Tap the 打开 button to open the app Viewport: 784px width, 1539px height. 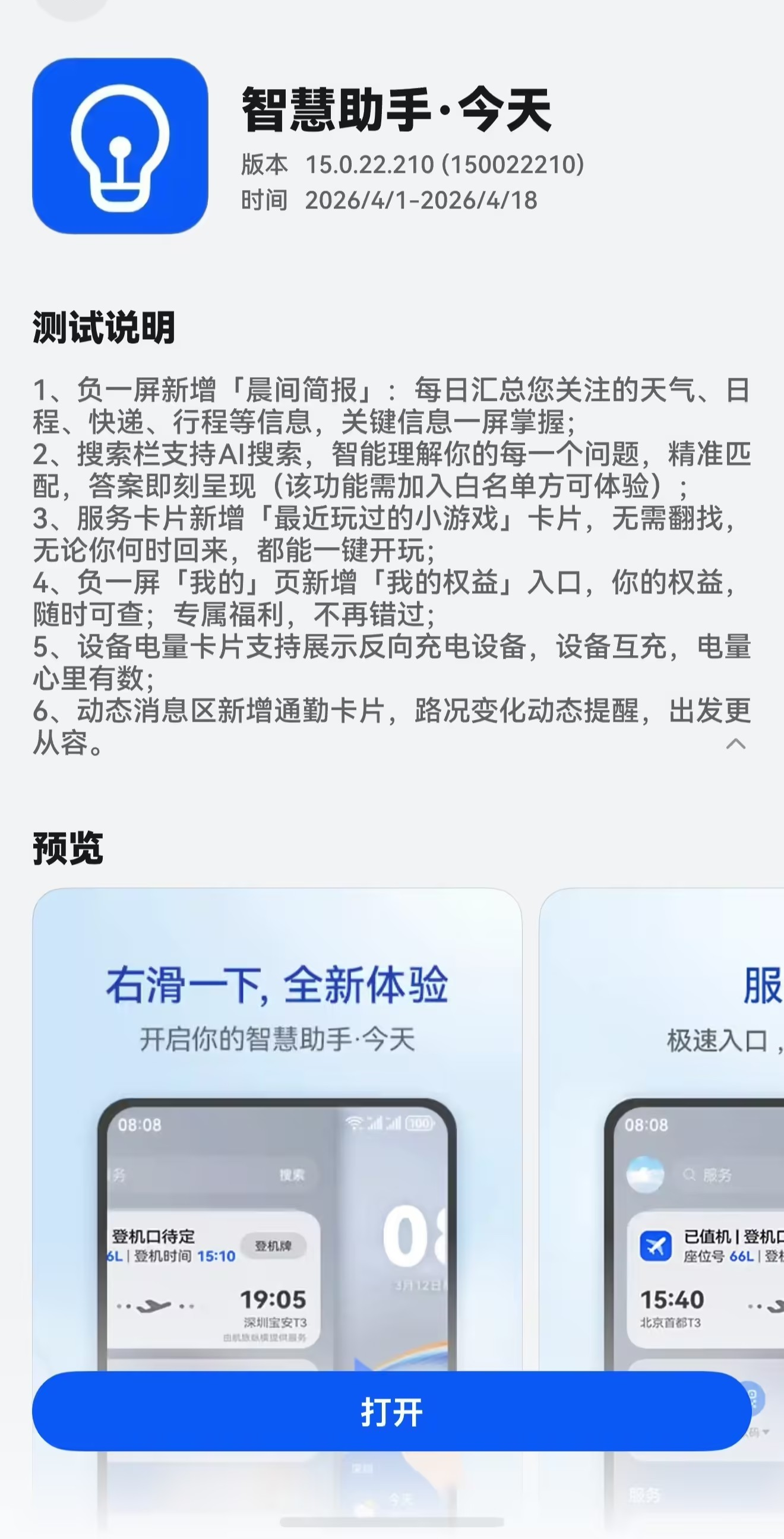click(391, 1412)
